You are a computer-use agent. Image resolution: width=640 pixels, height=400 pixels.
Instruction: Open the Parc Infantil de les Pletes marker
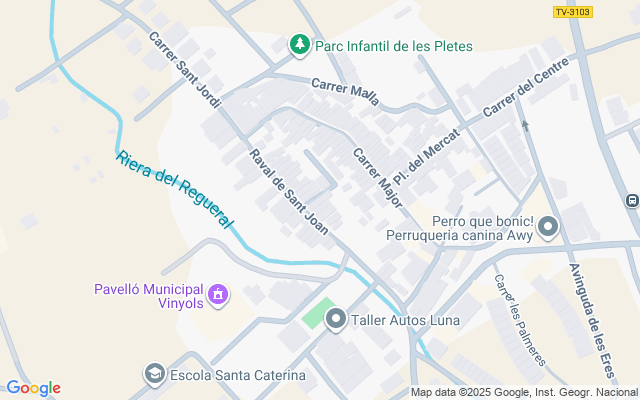298,45
